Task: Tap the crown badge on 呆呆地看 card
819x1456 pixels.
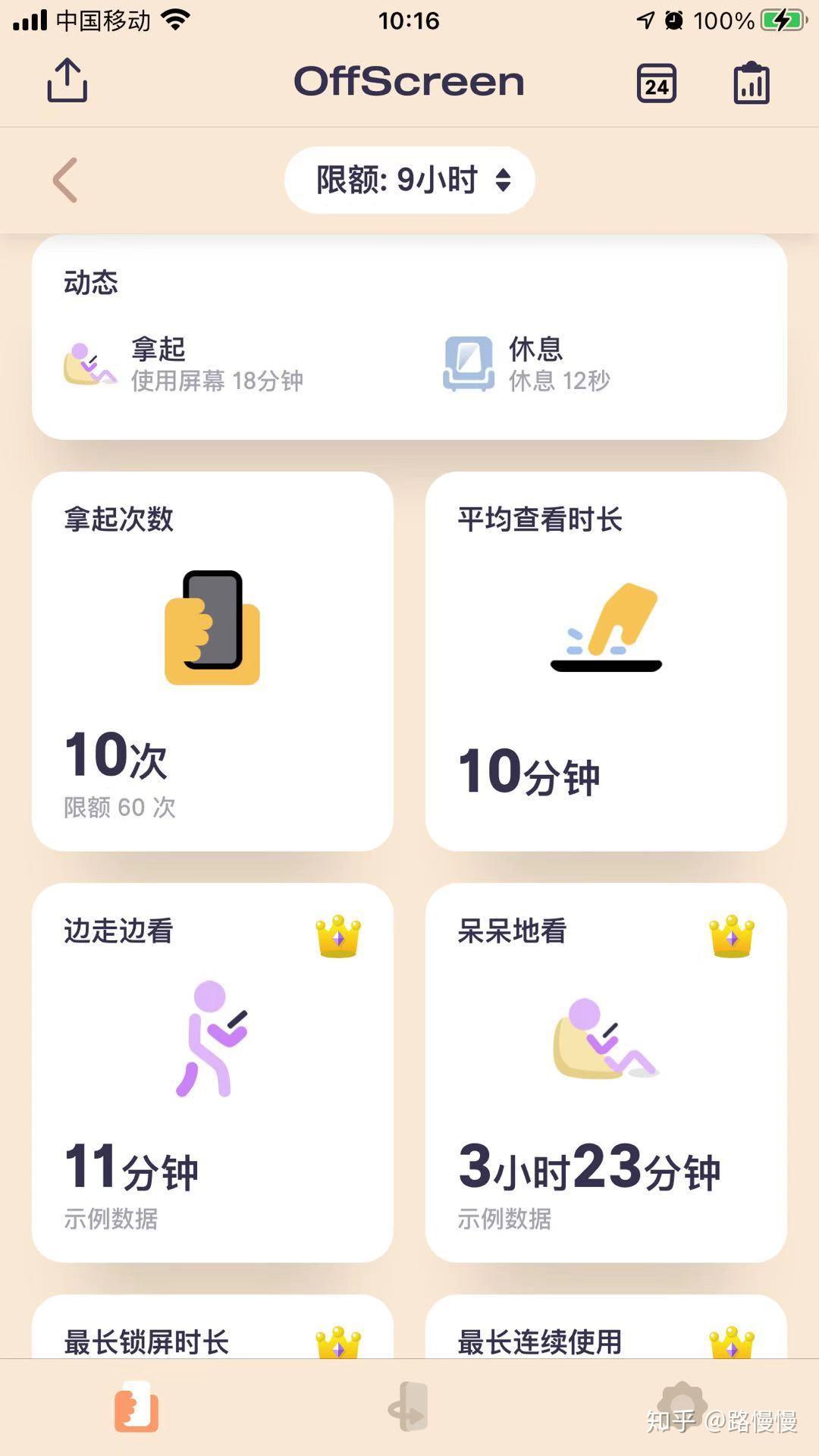Action: 730,935
